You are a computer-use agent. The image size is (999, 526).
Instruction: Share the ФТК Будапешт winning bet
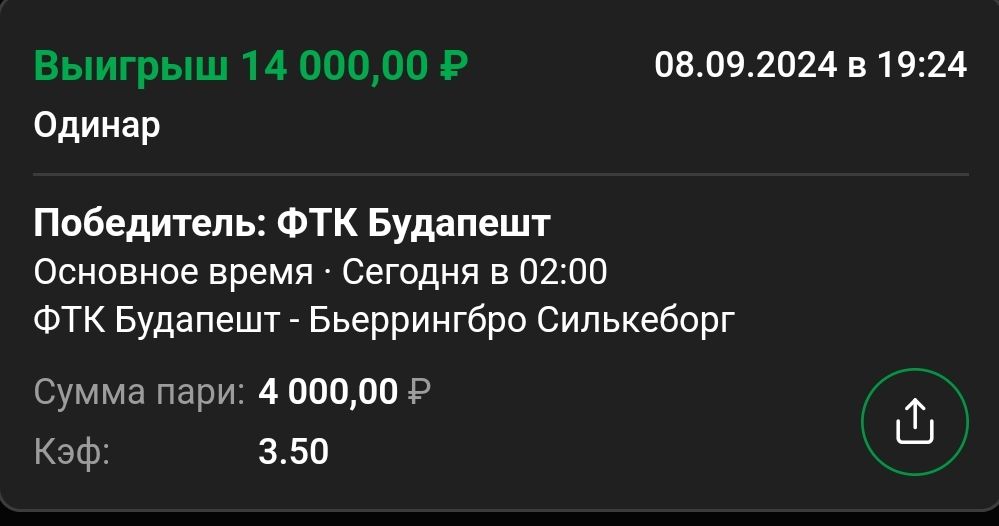914,421
